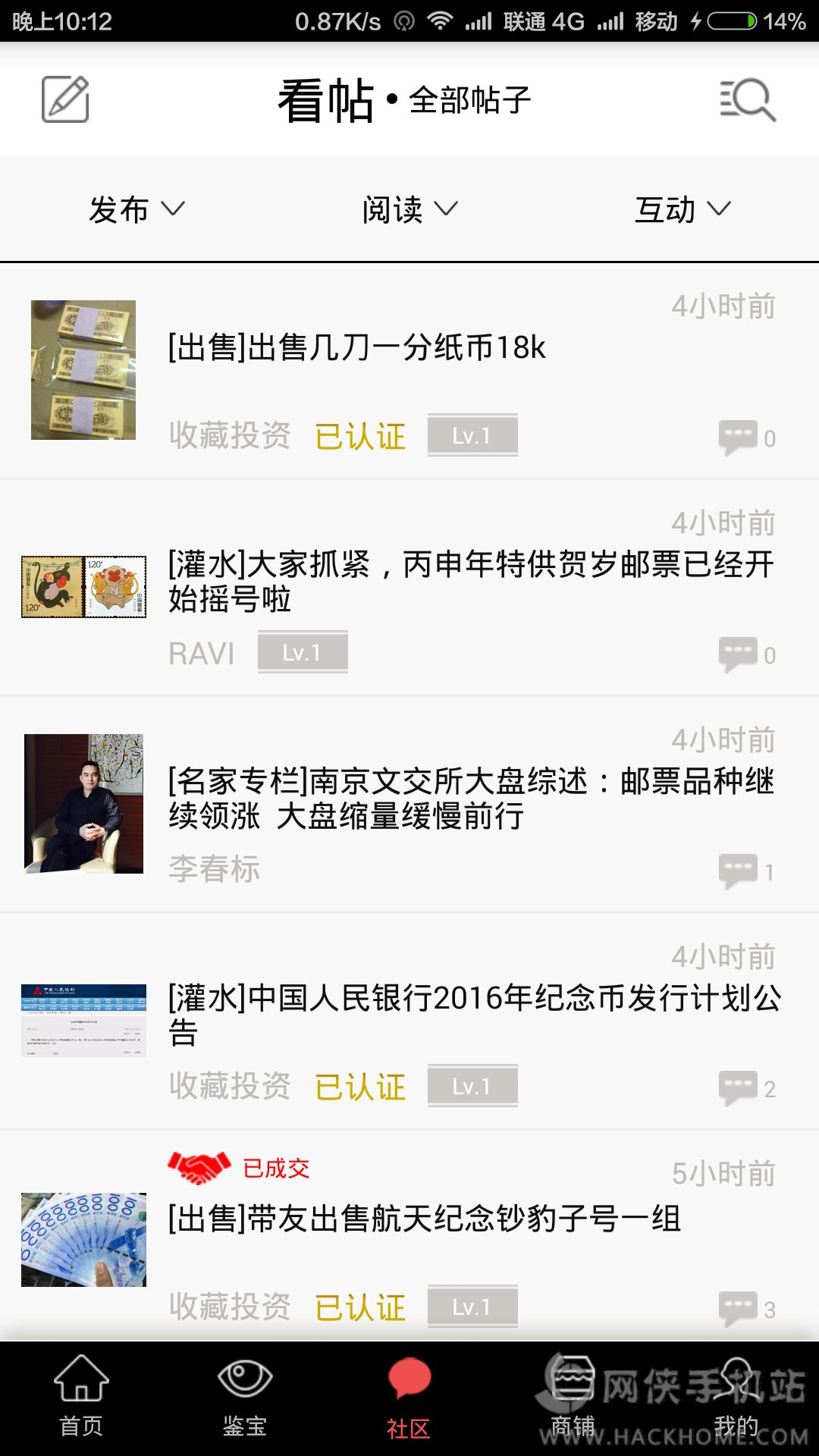Select the 社区 tab

pos(409,1397)
